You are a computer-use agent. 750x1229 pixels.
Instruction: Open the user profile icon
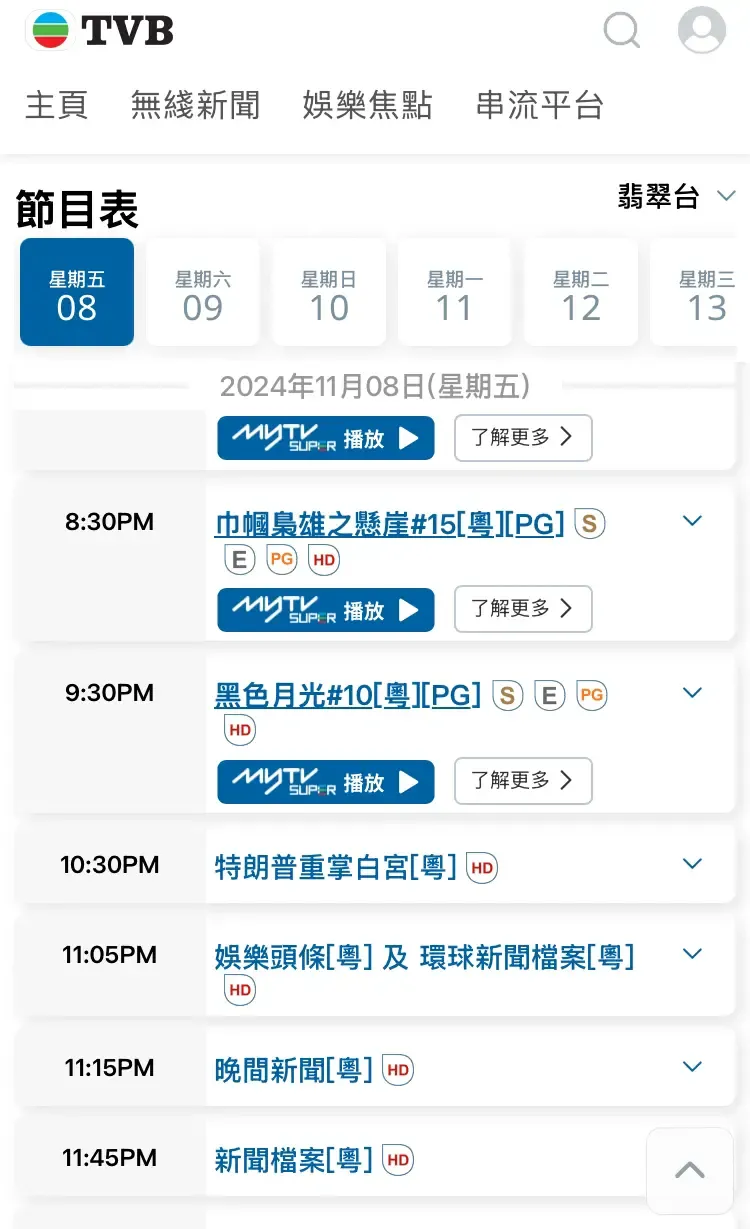click(701, 31)
